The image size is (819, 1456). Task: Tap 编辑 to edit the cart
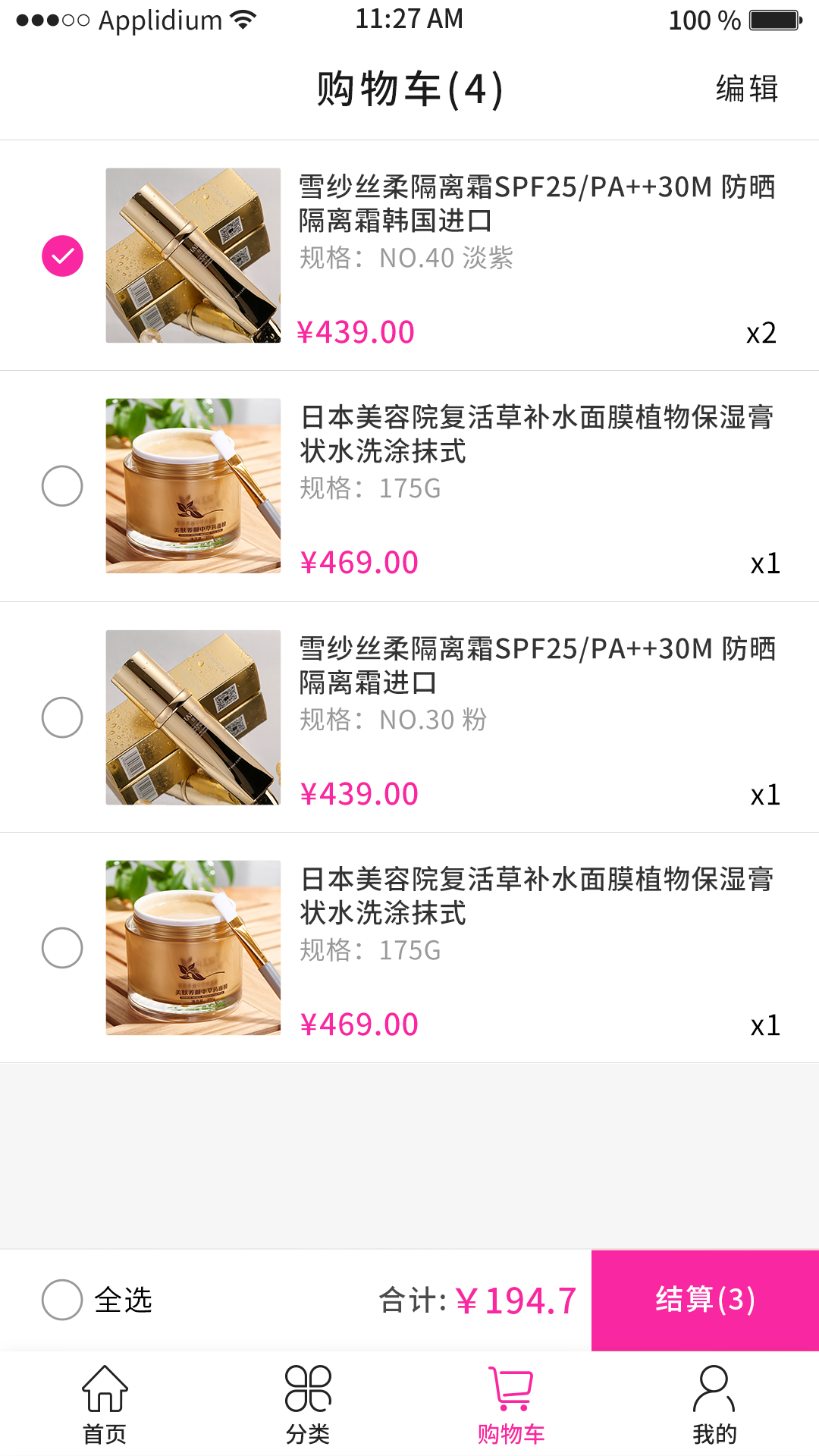click(x=747, y=89)
